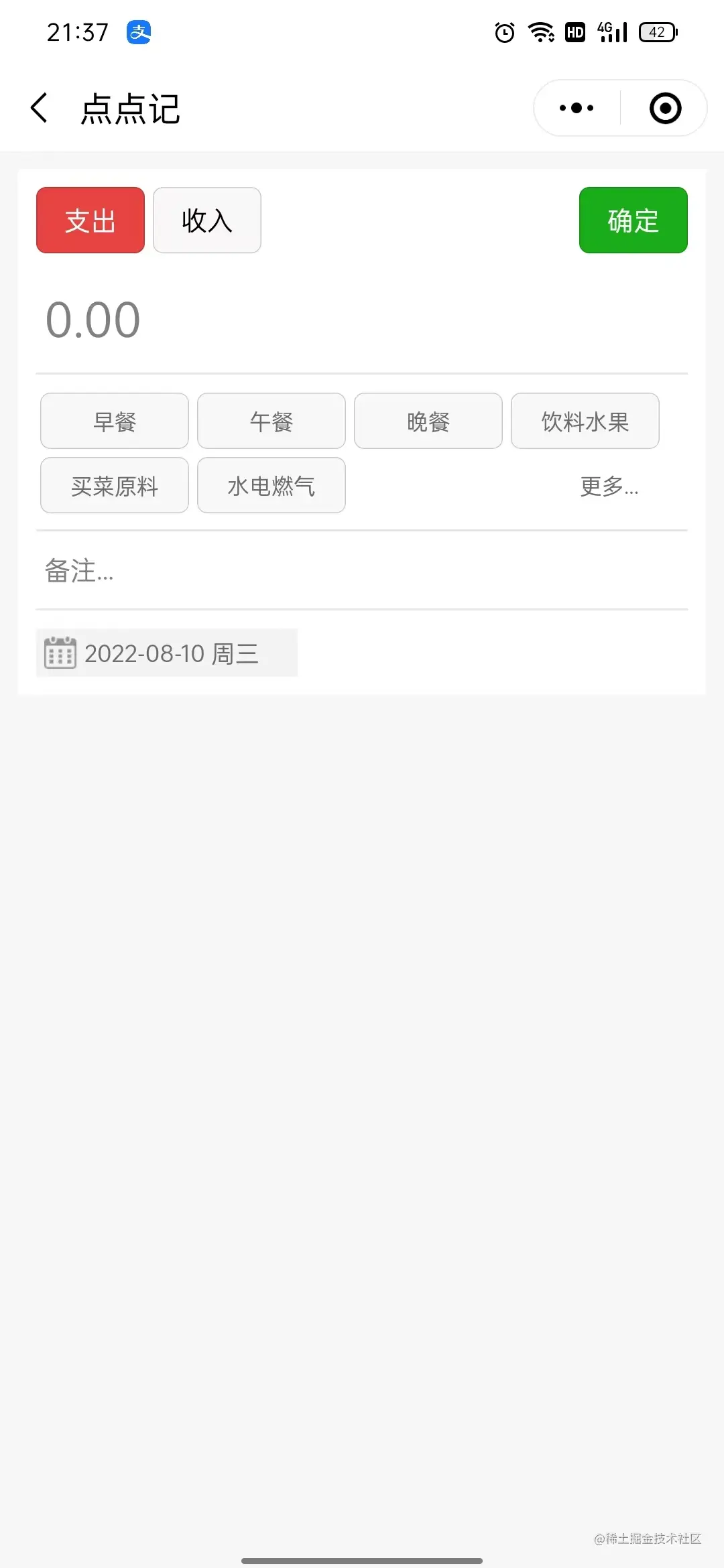Image resolution: width=724 pixels, height=1568 pixels.
Task: Confirm entry with the 确定 button
Action: coord(633,220)
